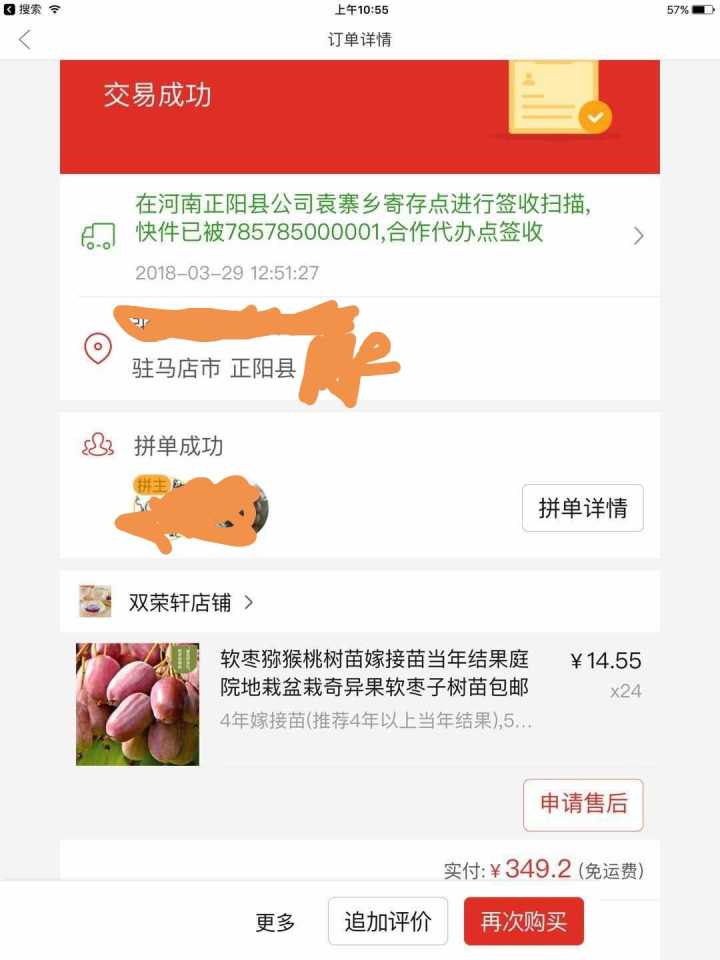Open the 更多 options

275,922
